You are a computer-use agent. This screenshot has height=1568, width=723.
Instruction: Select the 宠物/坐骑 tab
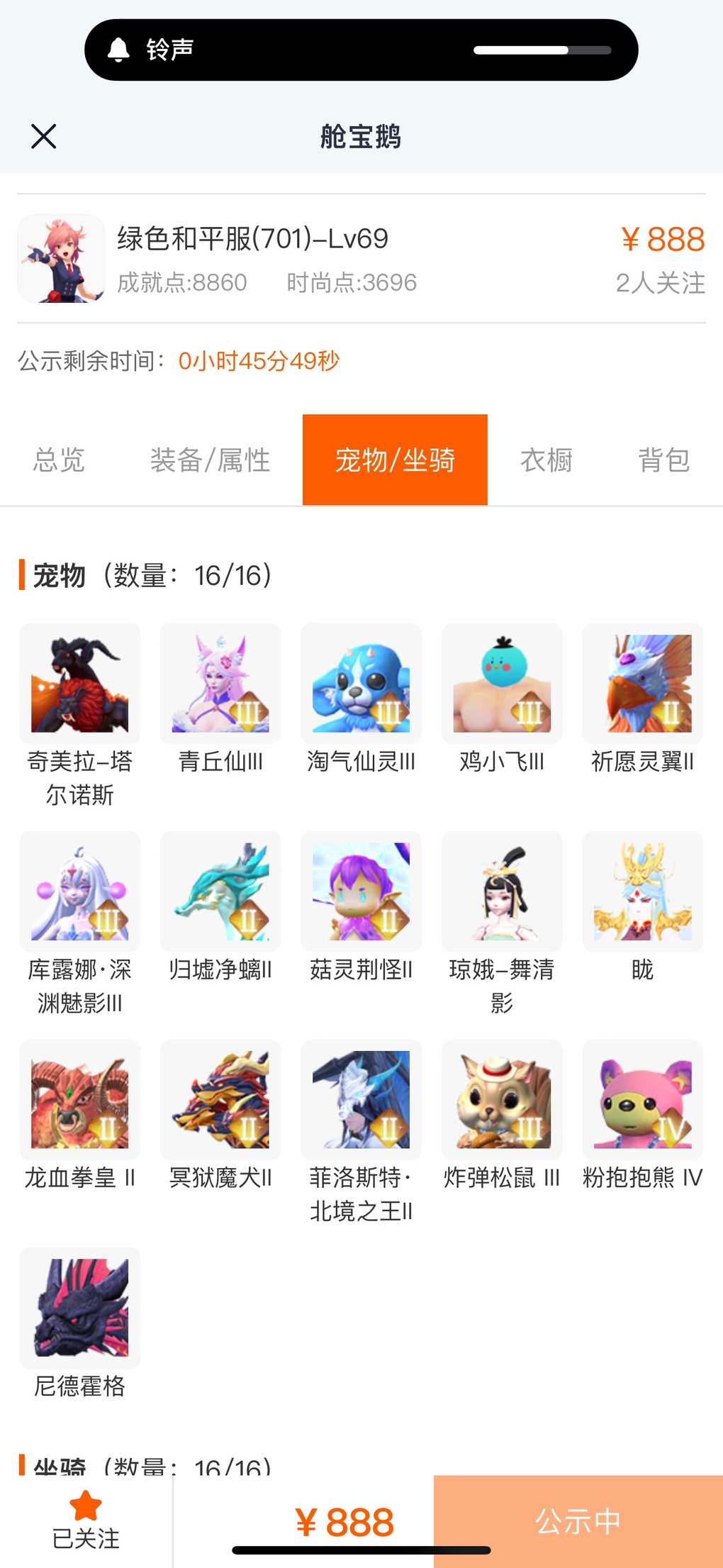coord(395,460)
